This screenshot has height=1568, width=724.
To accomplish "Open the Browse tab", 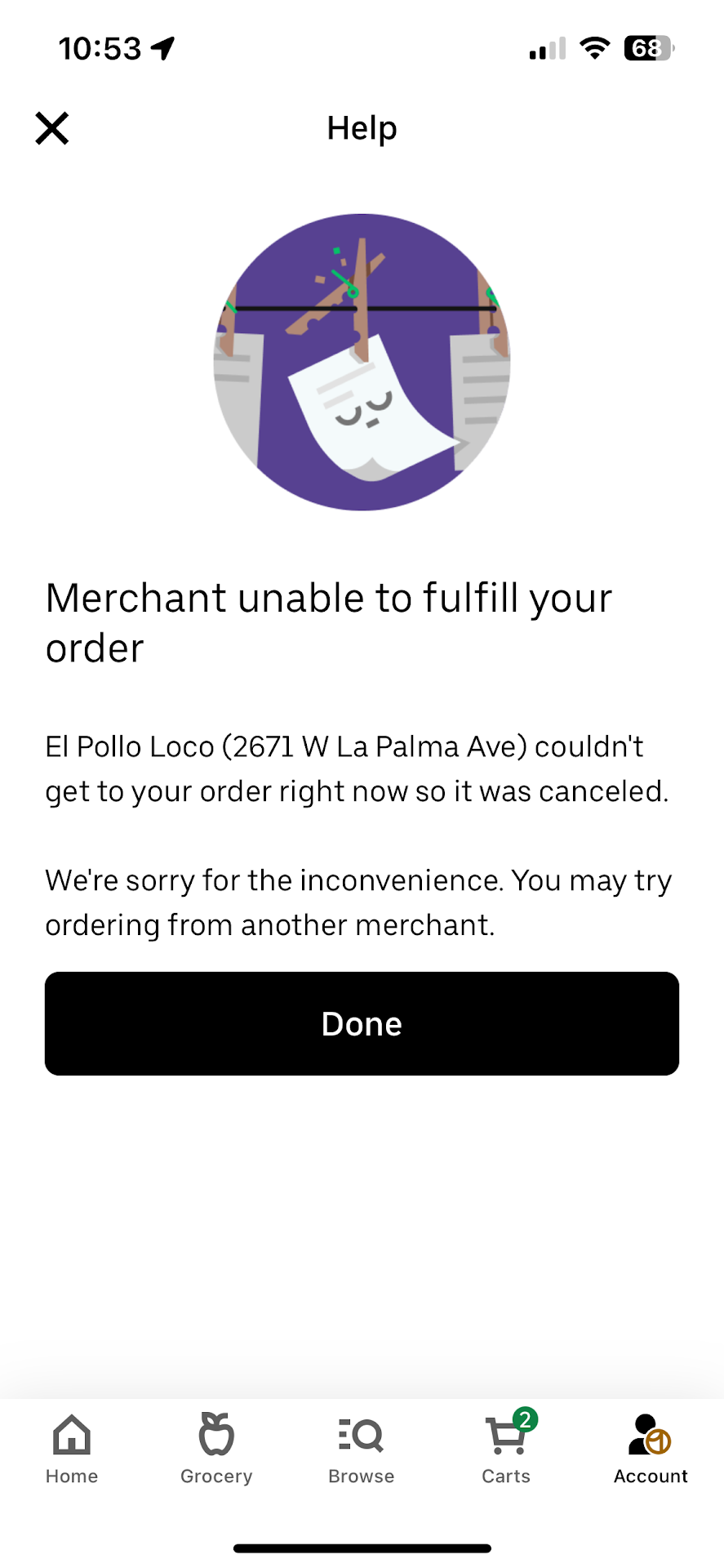I will click(x=361, y=1450).
